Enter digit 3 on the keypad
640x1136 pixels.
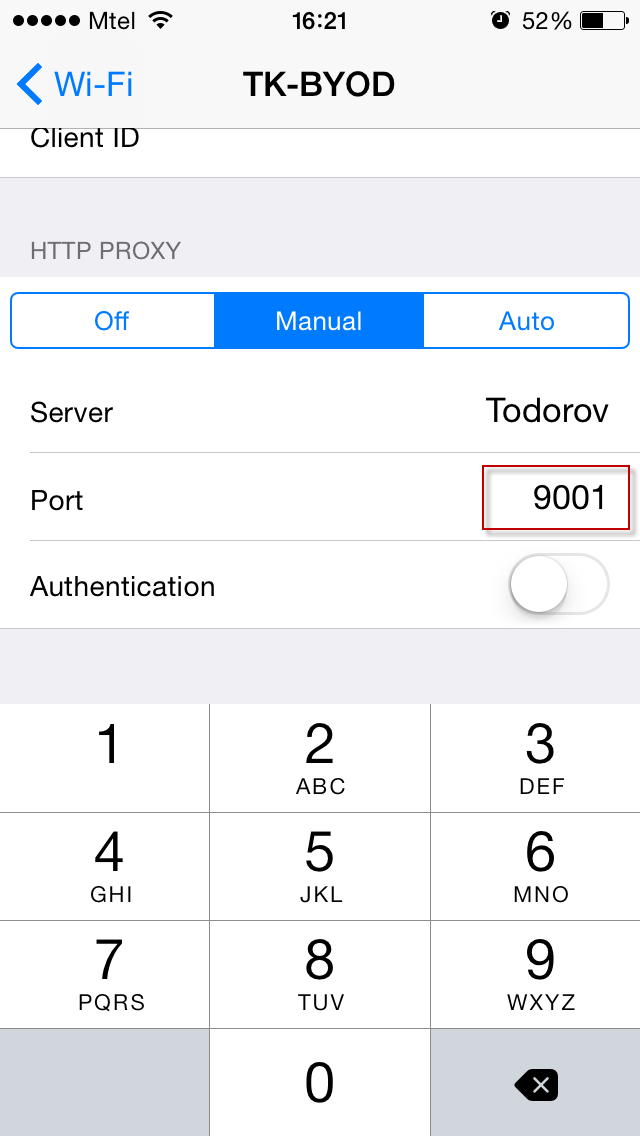tap(536, 758)
